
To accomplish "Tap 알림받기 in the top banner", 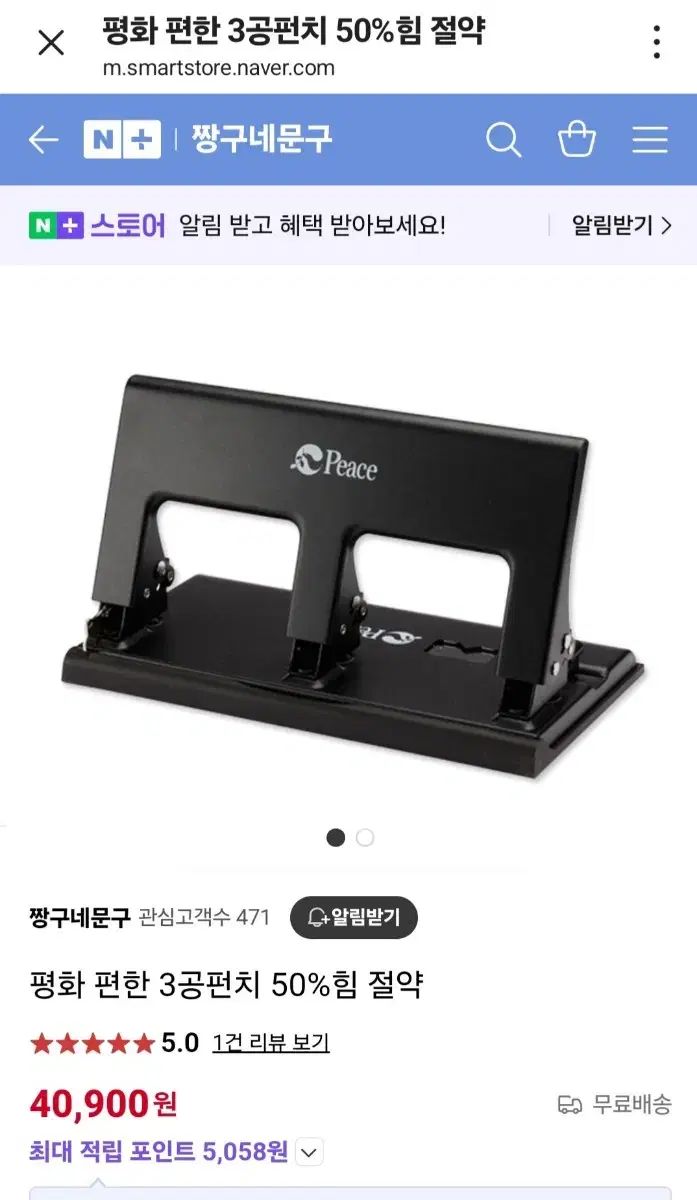I will click(621, 225).
